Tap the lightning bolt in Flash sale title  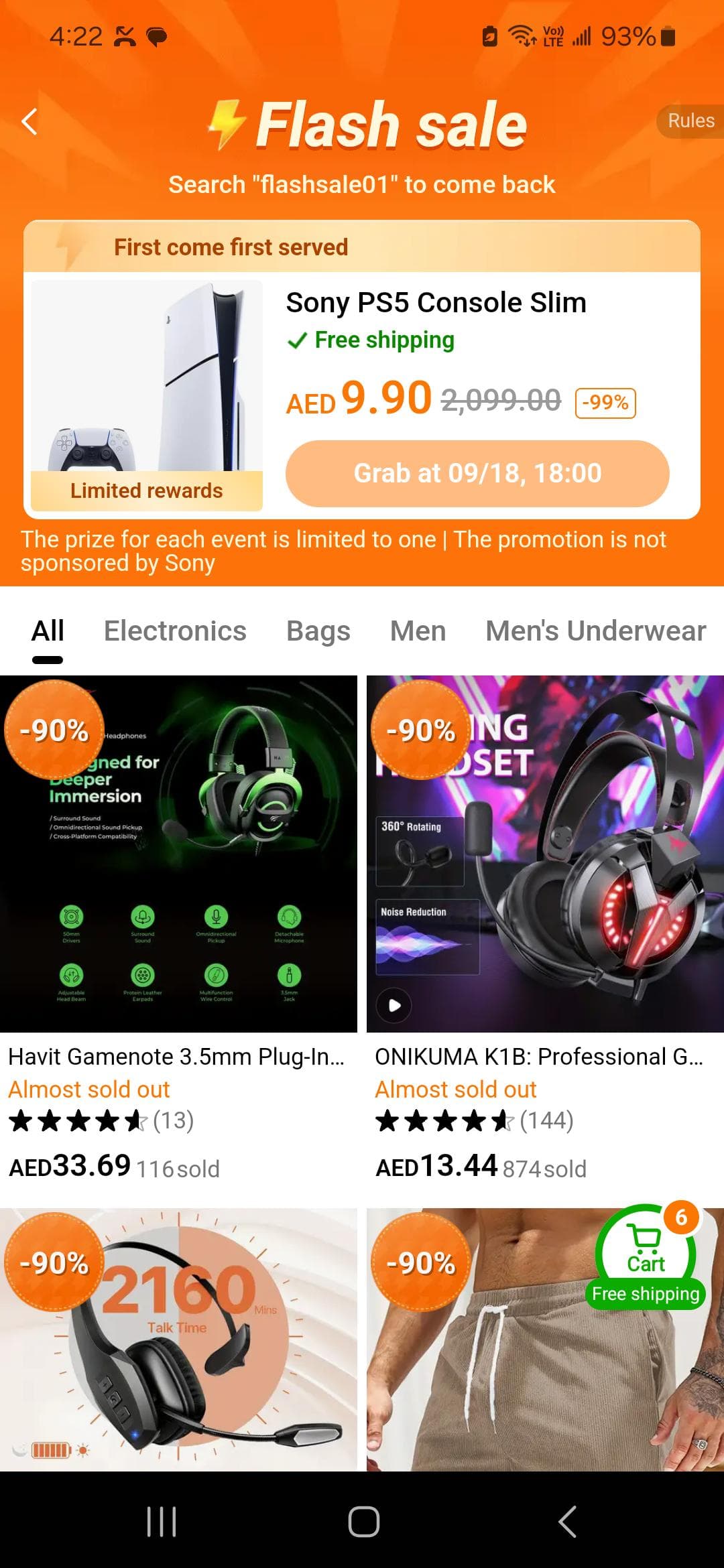228,122
